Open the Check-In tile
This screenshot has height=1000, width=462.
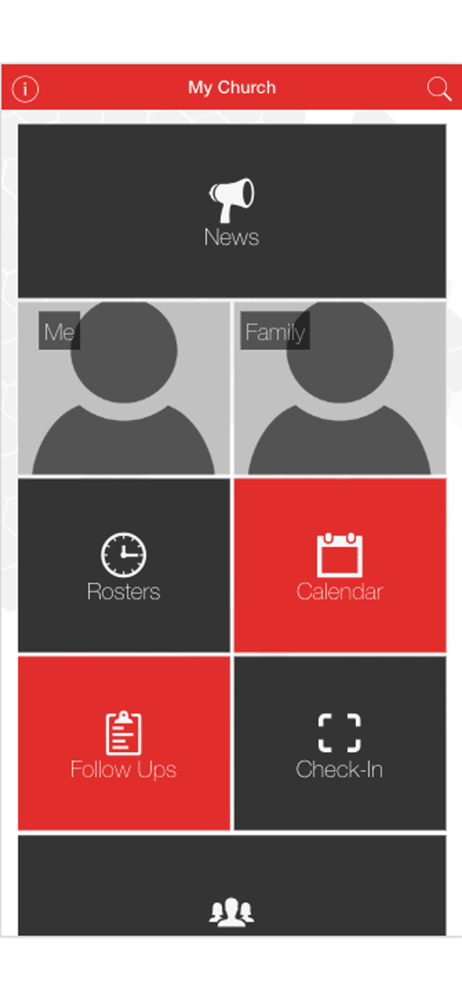click(340, 743)
